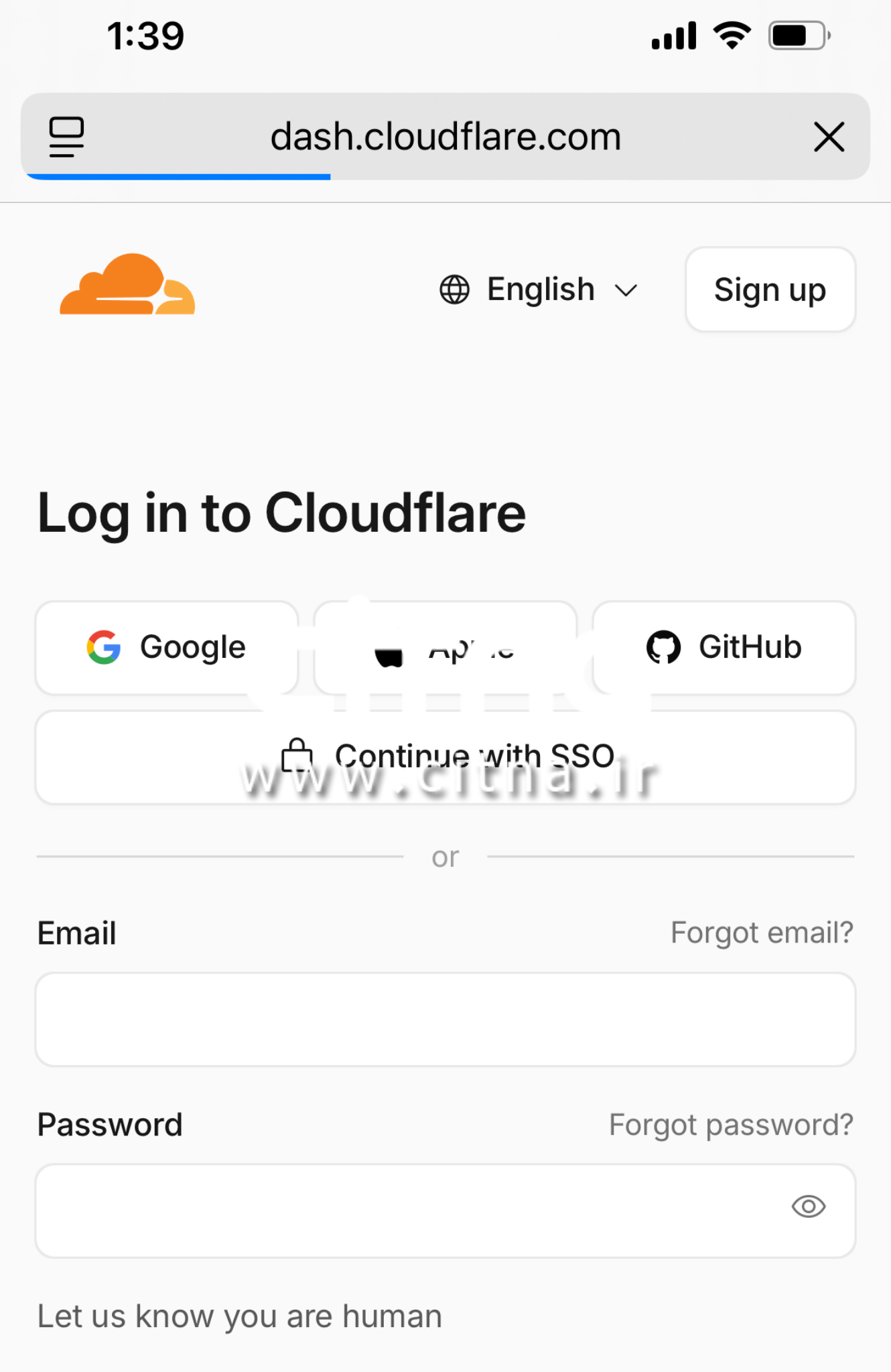
Task: Log in with Apple
Action: (x=445, y=647)
